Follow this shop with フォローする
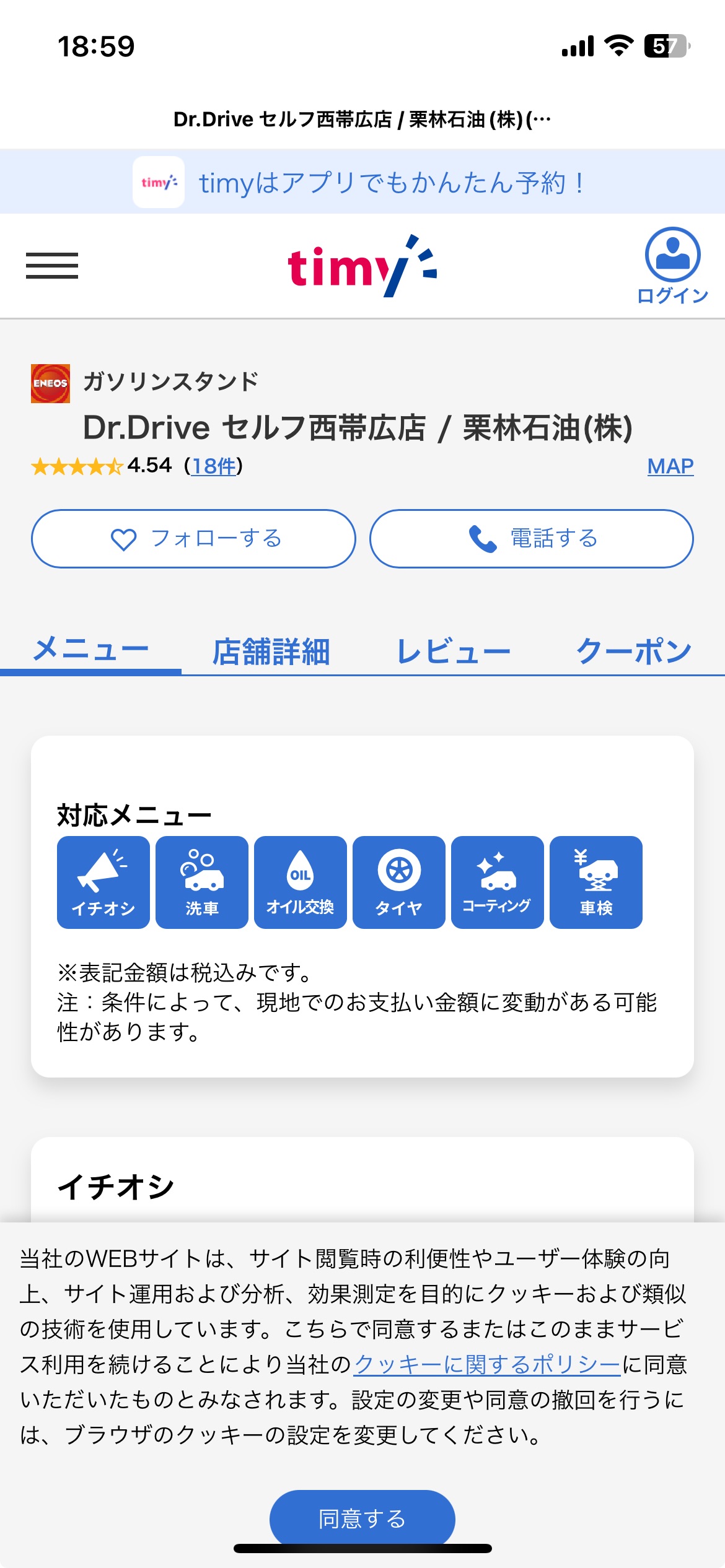Screen dimensions: 725x1568 pos(193,538)
